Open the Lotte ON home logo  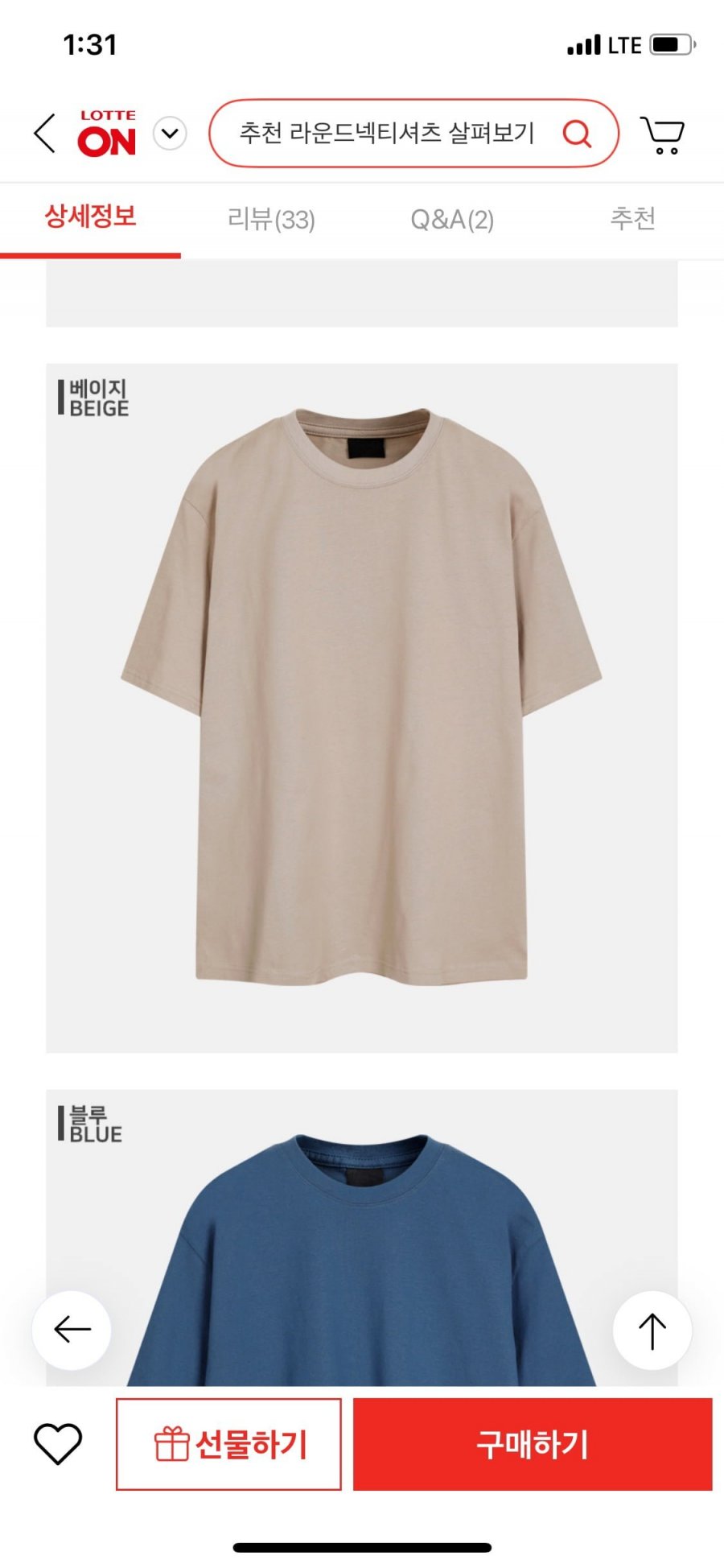pos(107,134)
